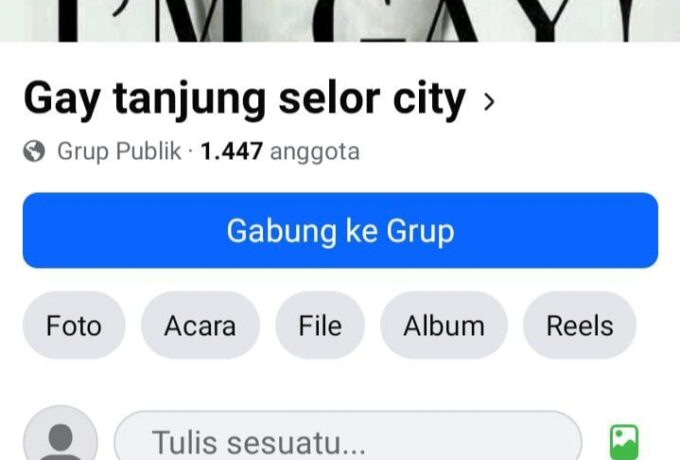This screenshot has height=460, width=680.
Task: Open the Reels chip
Action: (x=580, y=326)
